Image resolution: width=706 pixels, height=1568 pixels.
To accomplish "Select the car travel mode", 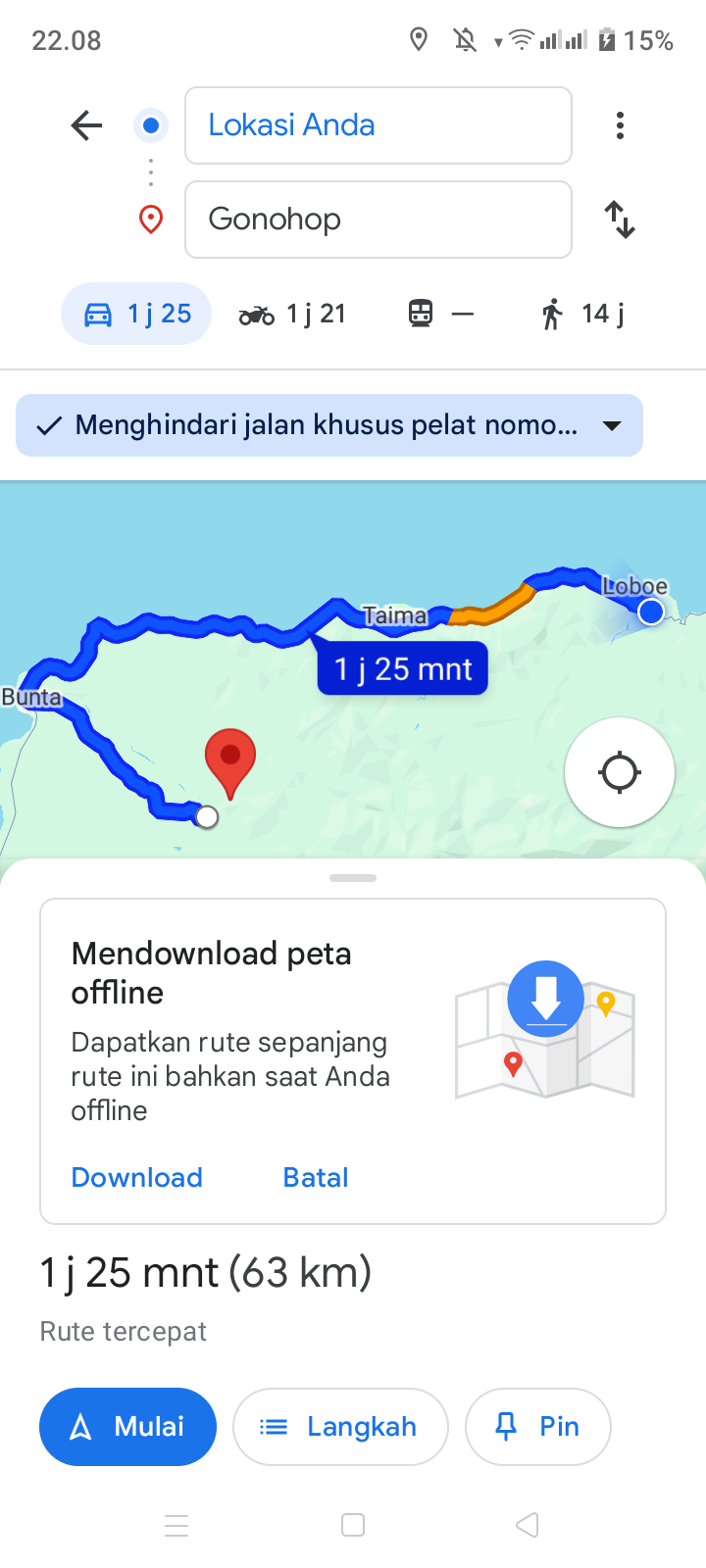I will (x=136, y=314).
